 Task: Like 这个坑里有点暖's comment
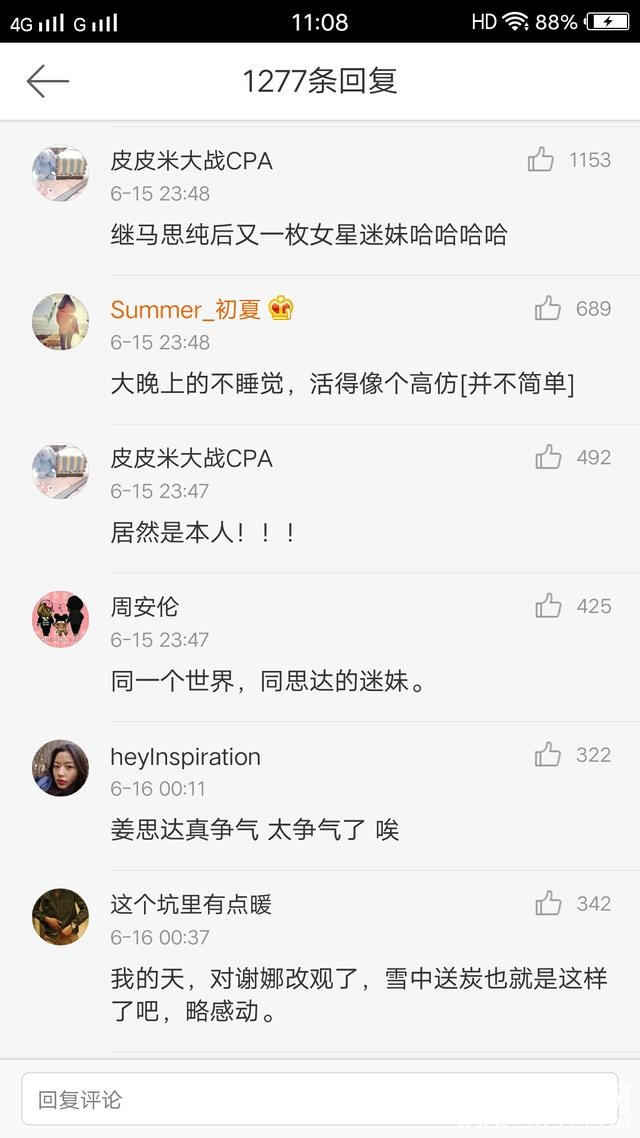pos(548,904)
